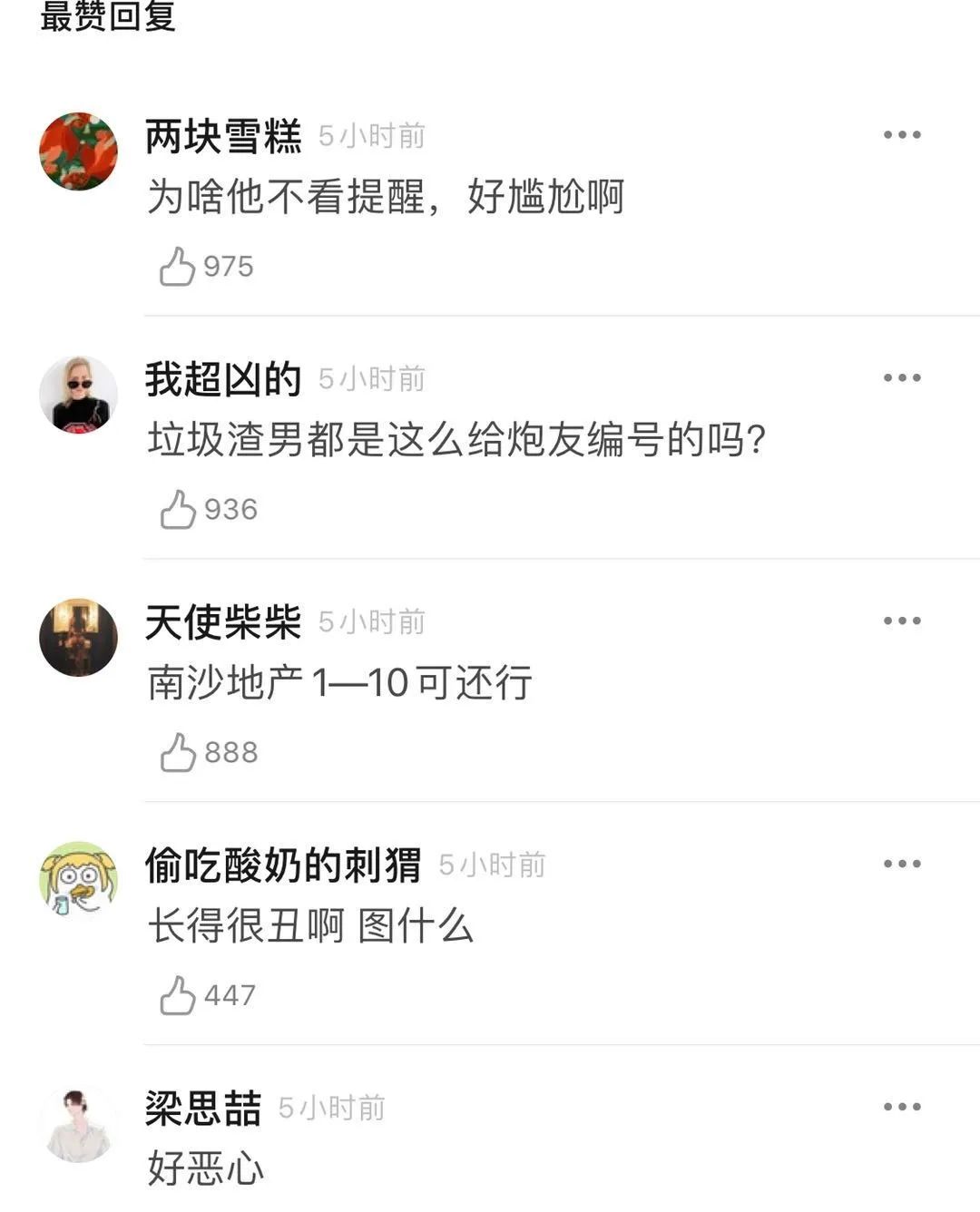980x1212 pixels.
Task: Open more options for 偷吃酸奶的刺猬's comment
Action: click(902, 865)
